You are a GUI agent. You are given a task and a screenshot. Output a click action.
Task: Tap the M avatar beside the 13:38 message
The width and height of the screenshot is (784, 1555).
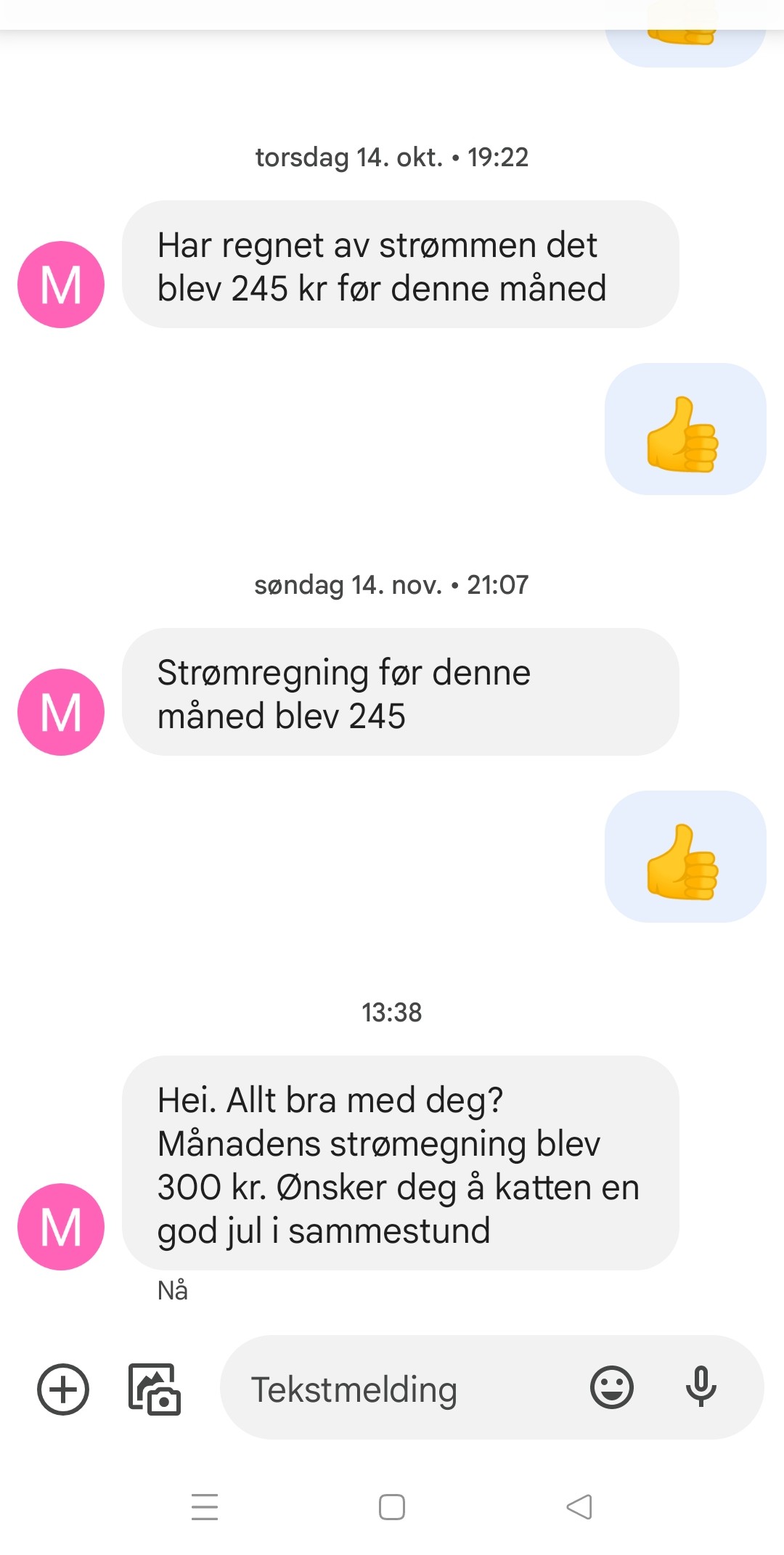click(61, 1227)
